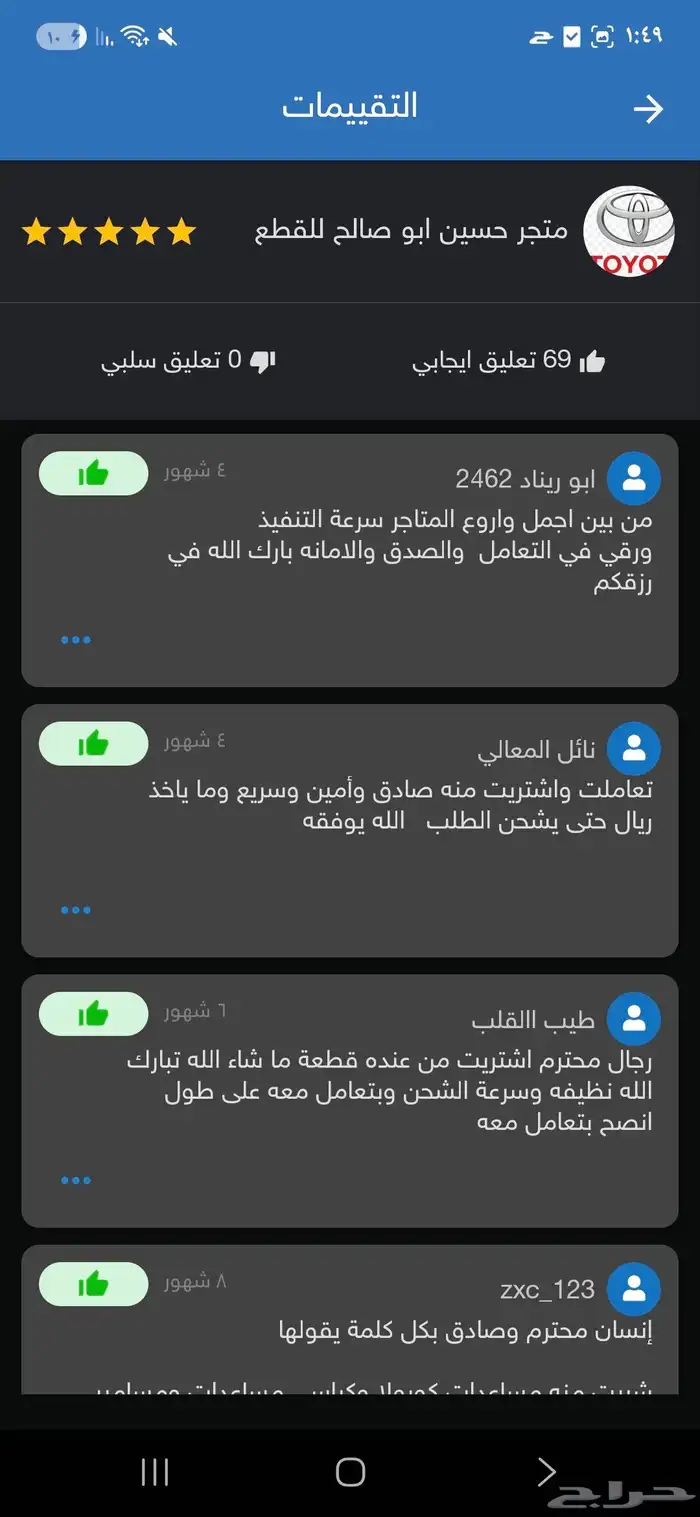Open the profile avatar of zxc_123
The width and height of the screenshot is (700, 1517).
[x=633, y=1288]
